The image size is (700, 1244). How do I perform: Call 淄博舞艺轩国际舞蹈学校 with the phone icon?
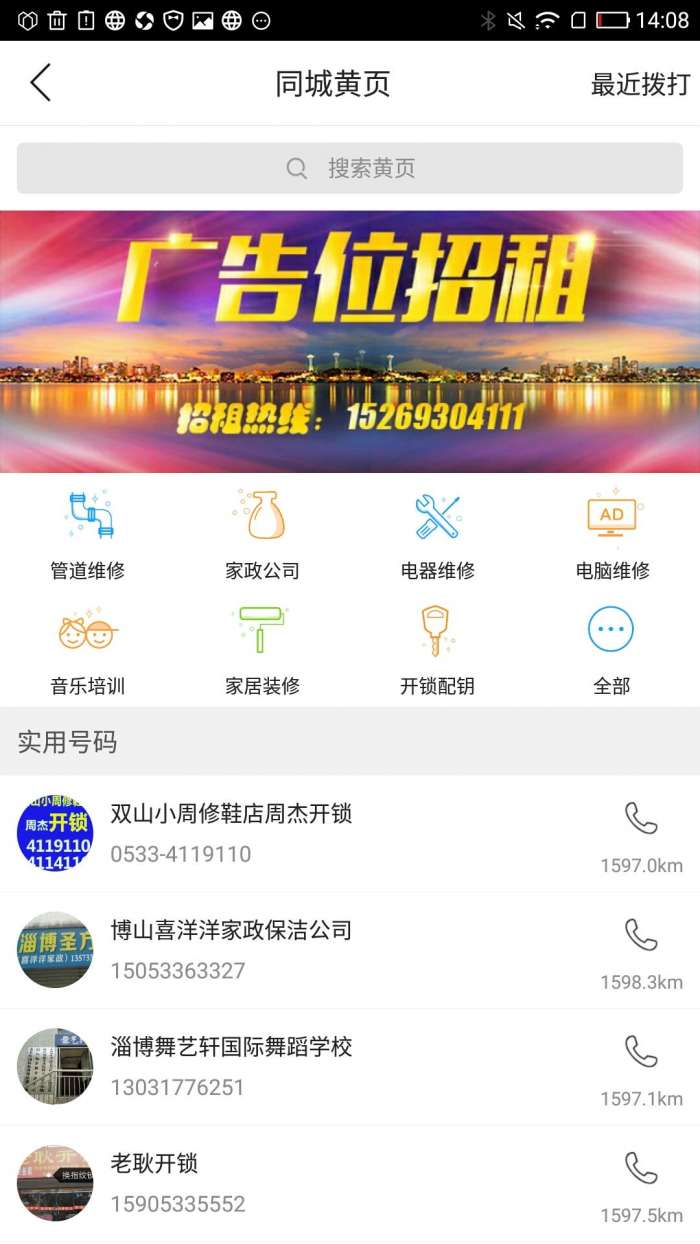[x=641, y=1051]
